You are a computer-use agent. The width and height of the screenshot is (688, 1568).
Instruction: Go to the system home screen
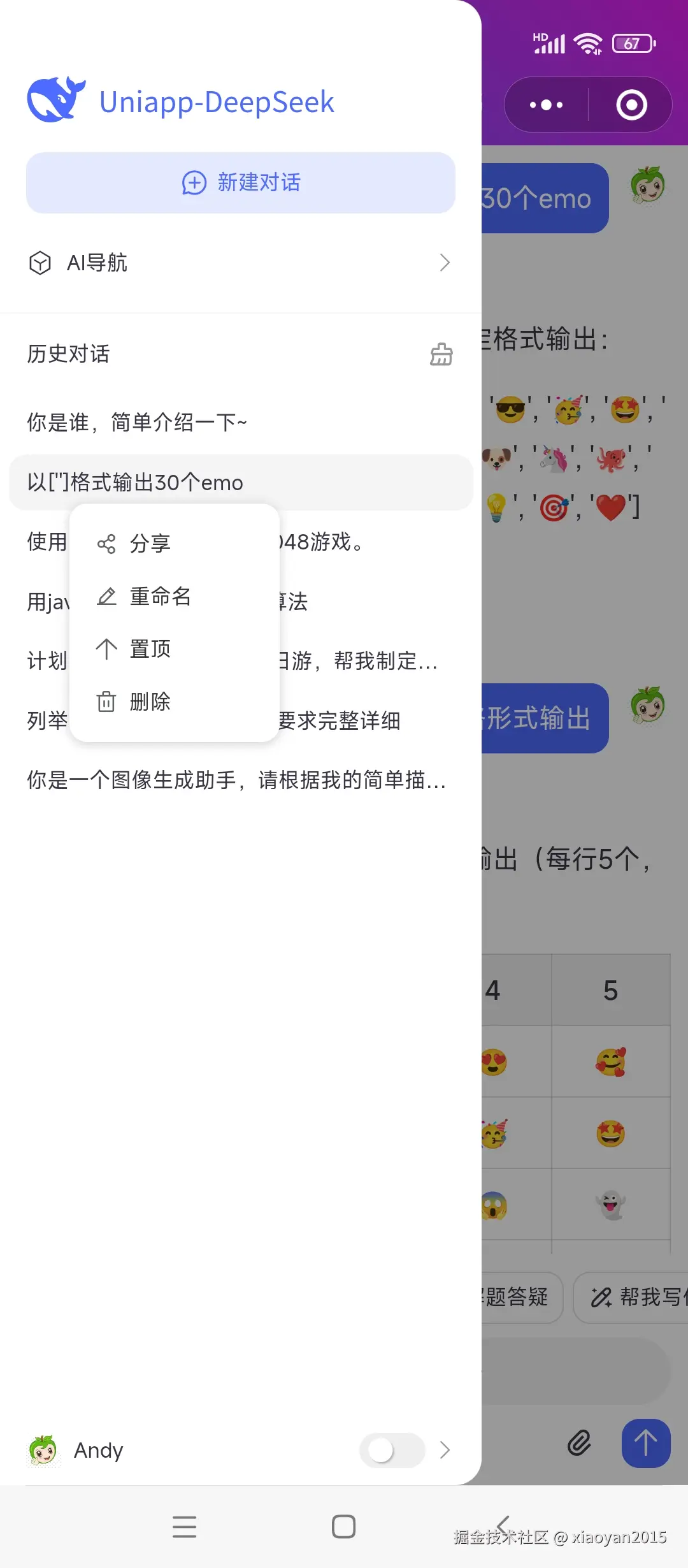pos(343,1527)
